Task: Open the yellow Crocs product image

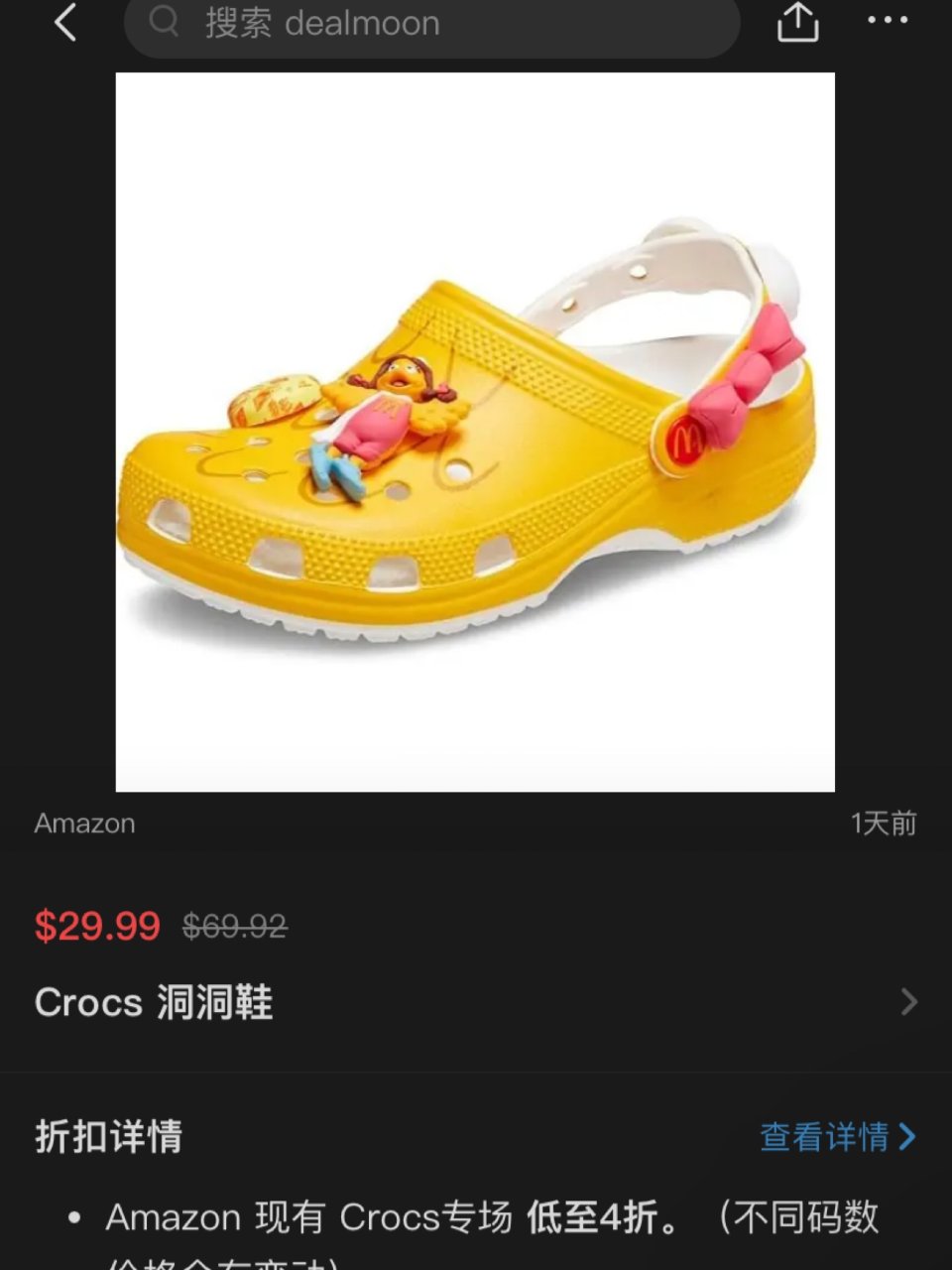Action: coord(475,432)
